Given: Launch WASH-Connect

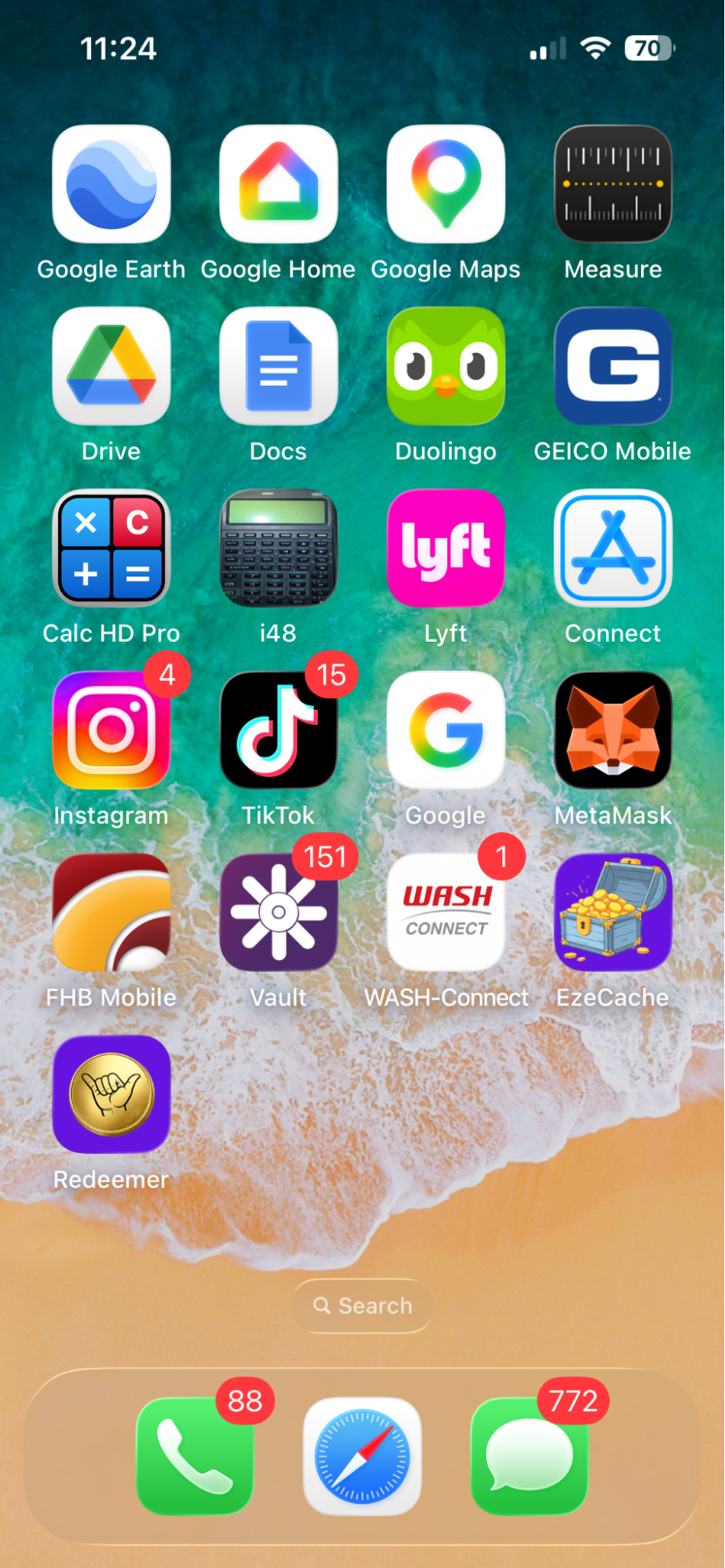Looking at the screenshot, I should click(446, 912).
